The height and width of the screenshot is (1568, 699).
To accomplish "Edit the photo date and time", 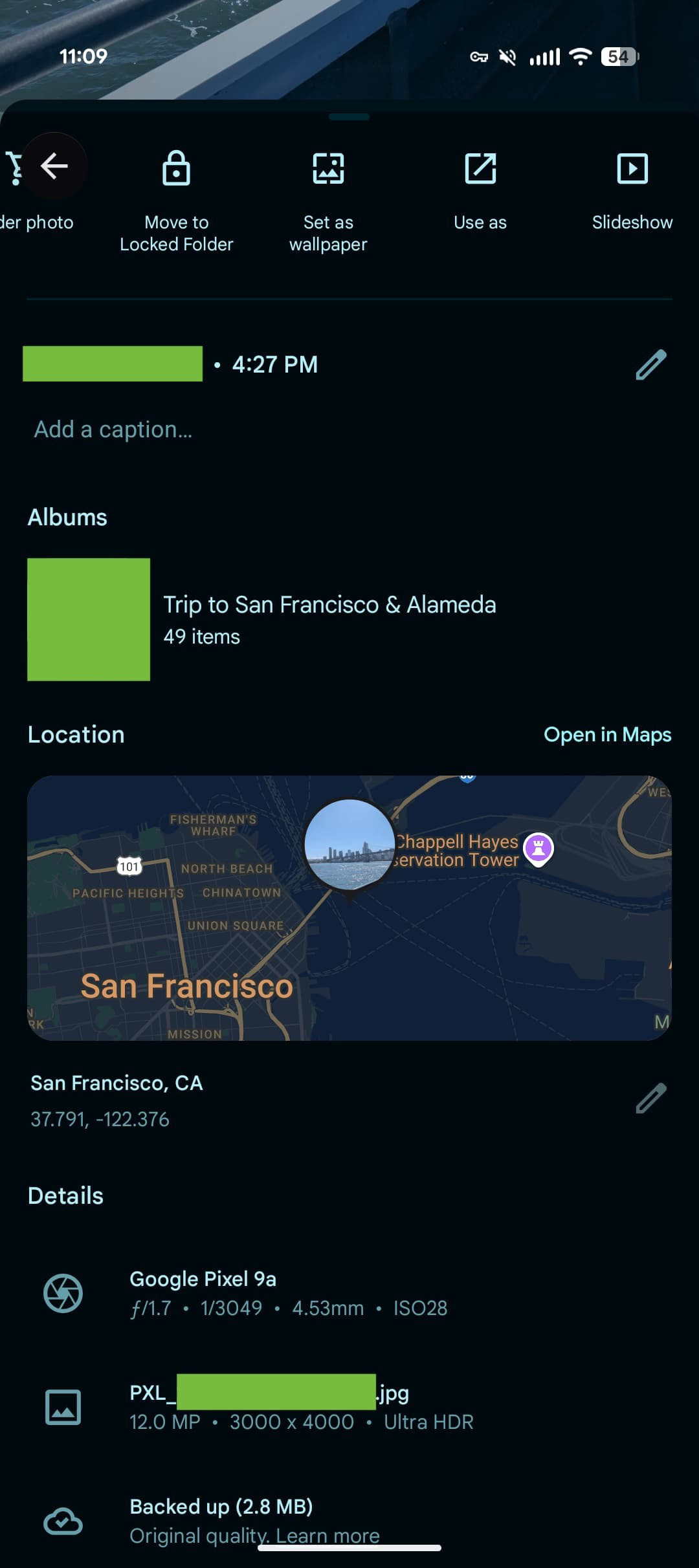I will click(x=650, y=365).
